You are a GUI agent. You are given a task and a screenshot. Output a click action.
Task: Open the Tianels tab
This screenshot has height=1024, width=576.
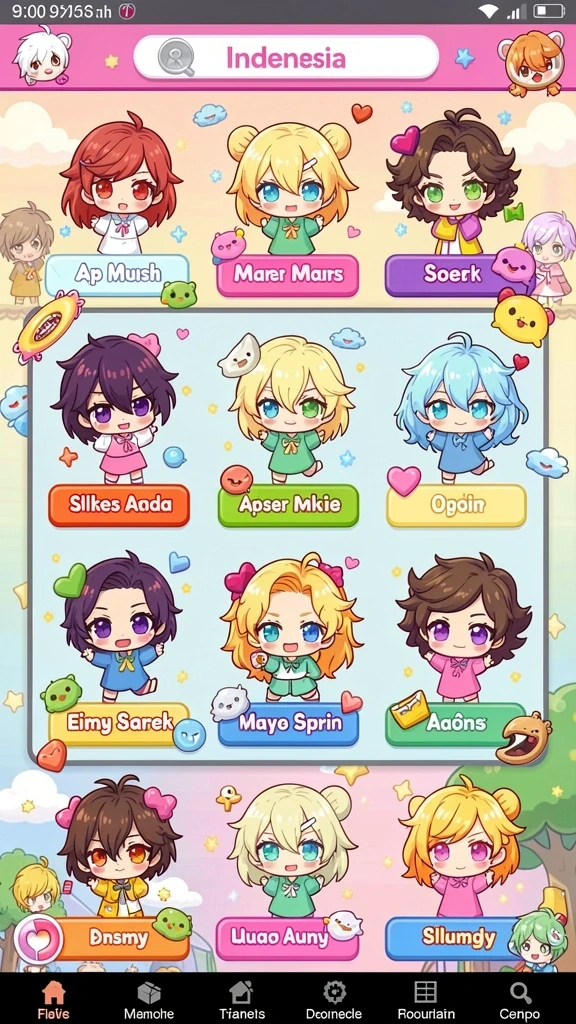click(x=242, y=999)
